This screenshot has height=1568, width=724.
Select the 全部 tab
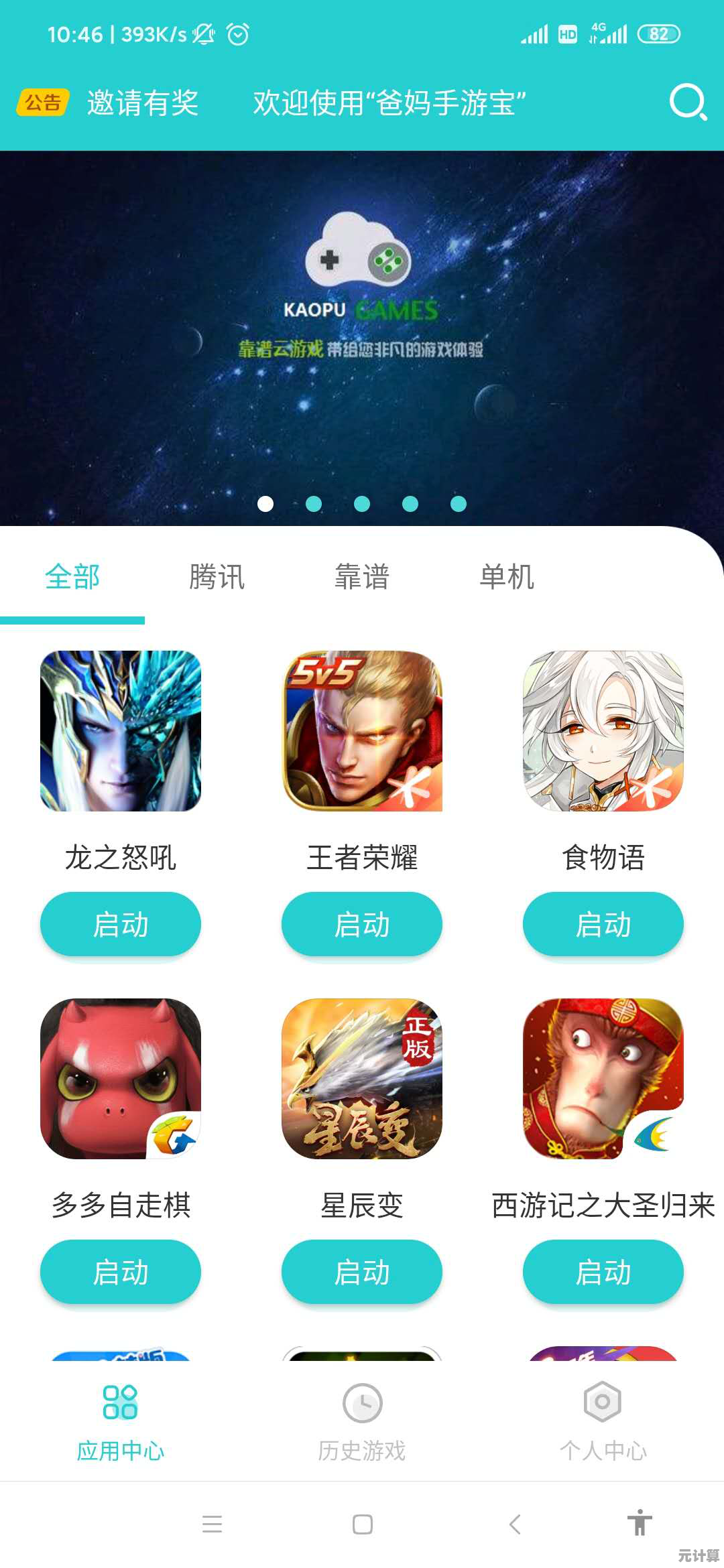pos(72,577)
